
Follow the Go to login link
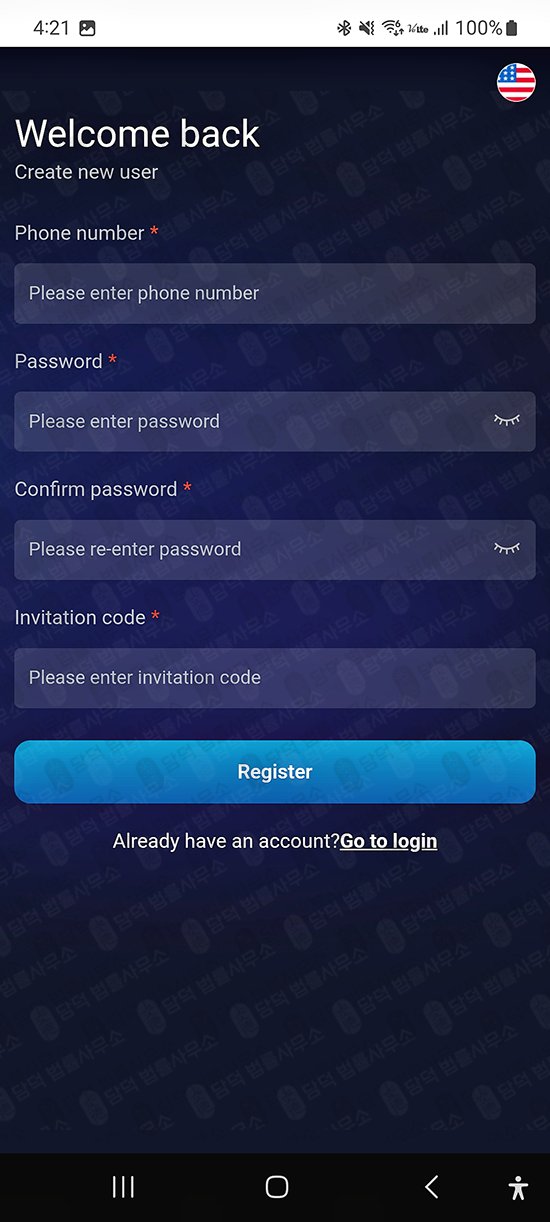pyautogui.click(x=388, y=841)
